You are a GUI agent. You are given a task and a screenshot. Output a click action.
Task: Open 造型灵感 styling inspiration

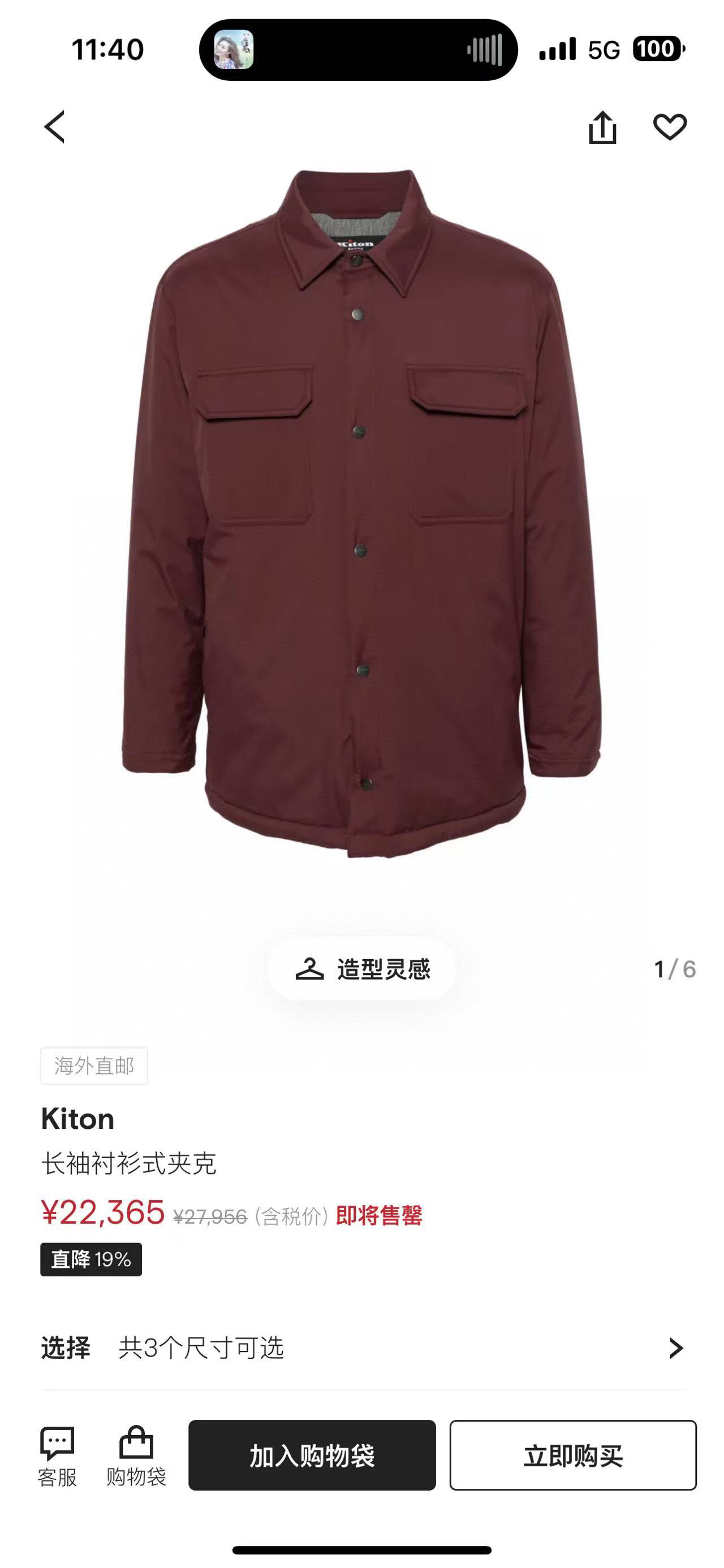point(363,969)
